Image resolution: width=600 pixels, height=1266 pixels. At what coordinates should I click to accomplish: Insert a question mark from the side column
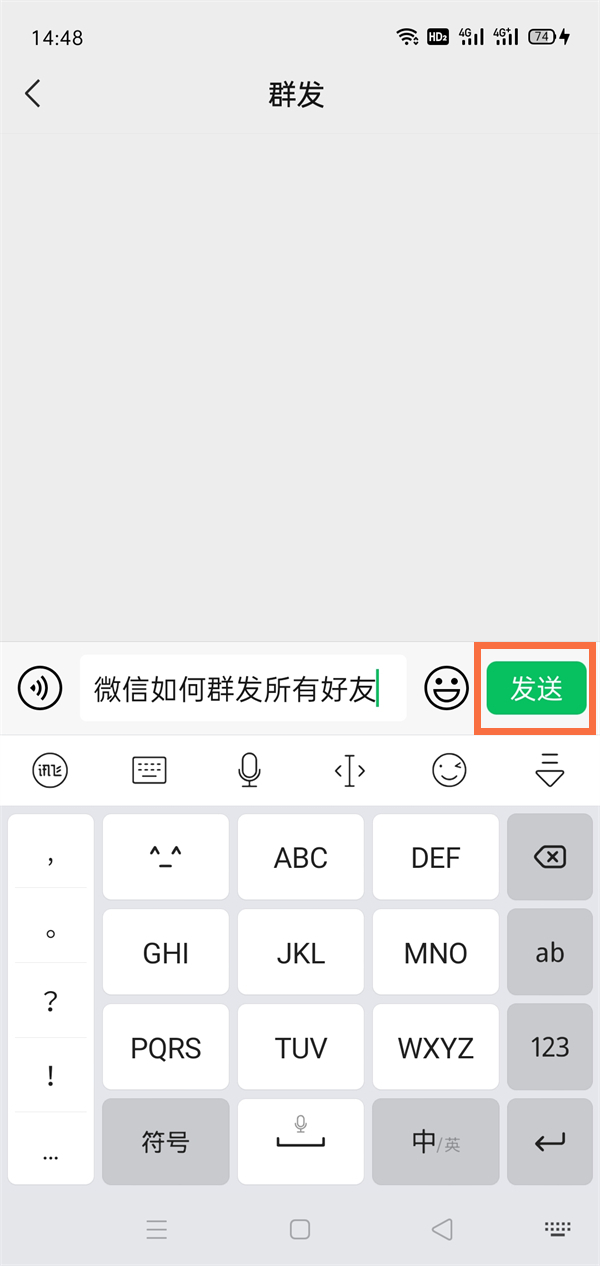[x=51, y=1002]
